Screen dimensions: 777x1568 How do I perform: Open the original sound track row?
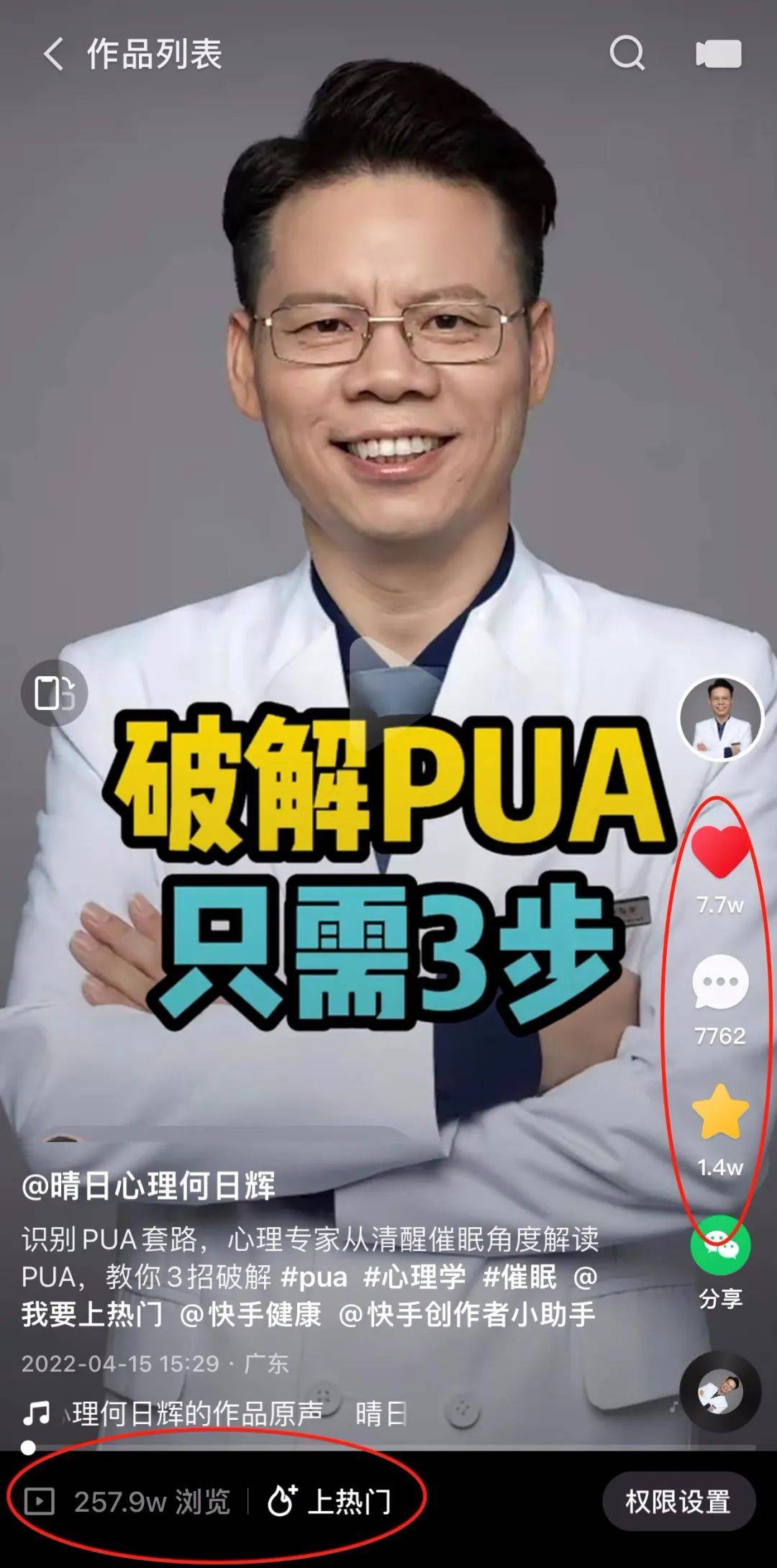click(216, 1413)
